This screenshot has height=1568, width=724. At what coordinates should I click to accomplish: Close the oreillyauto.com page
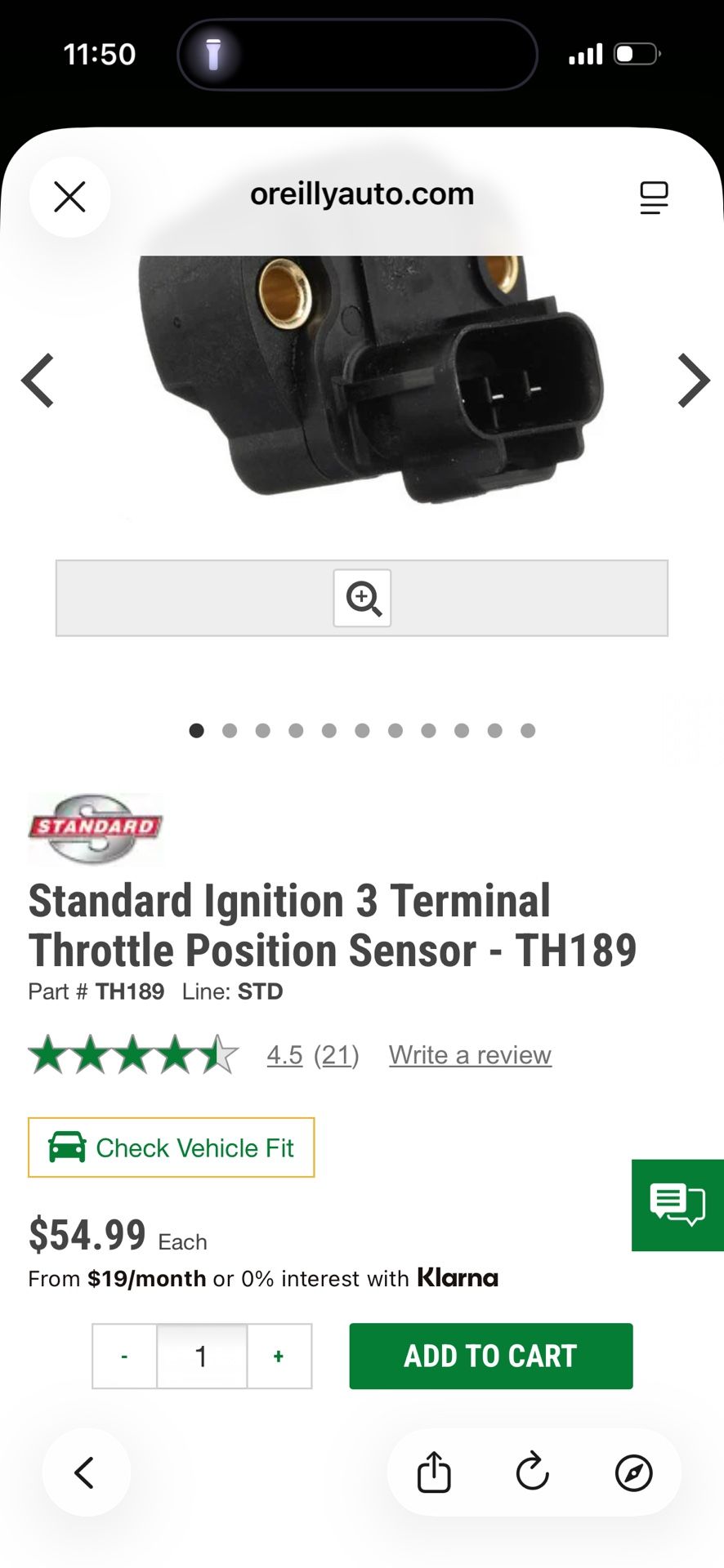pos(69,197)
